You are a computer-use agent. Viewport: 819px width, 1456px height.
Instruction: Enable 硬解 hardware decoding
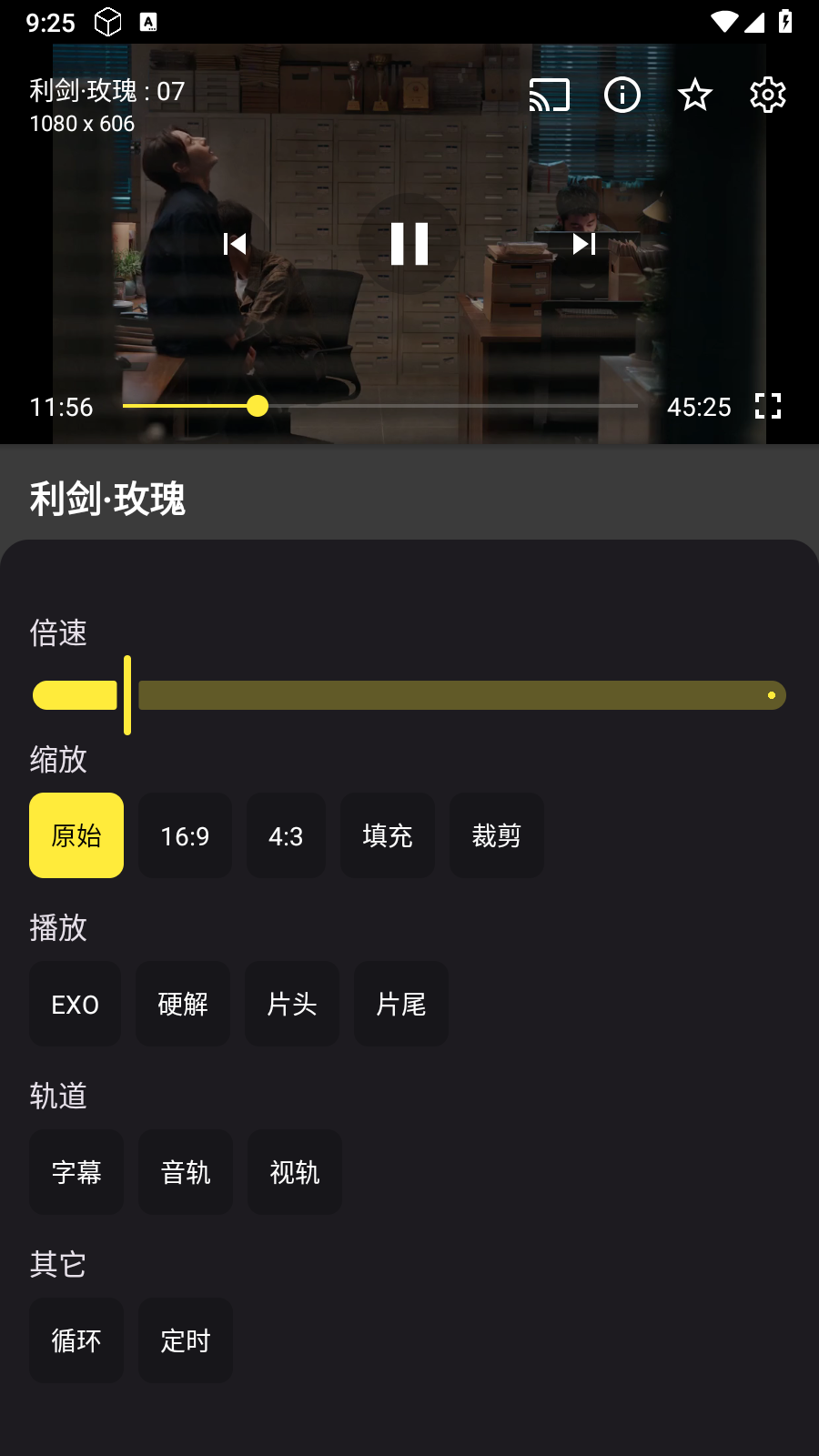(x=183, y=1004)
